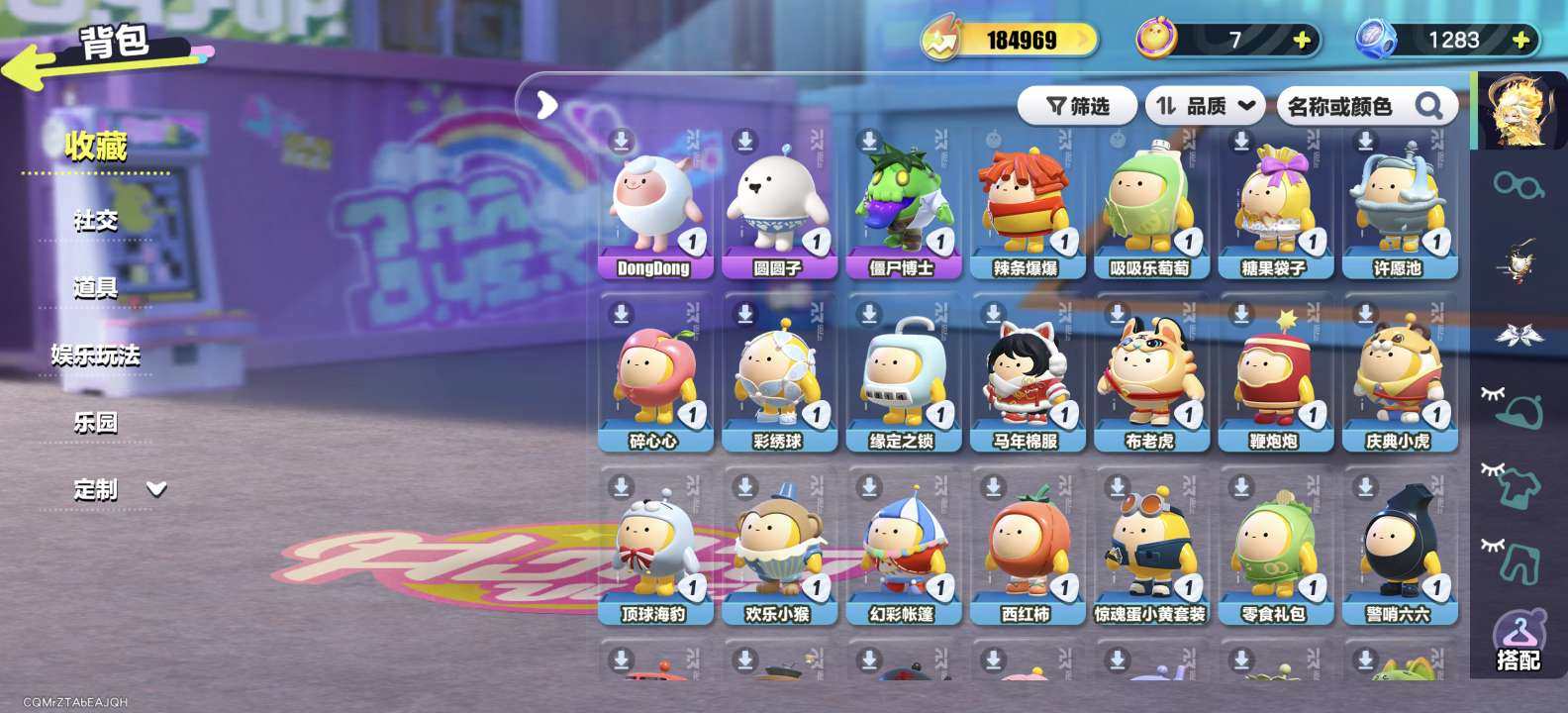Add more blue gems with the plus
The width and height of the screenshot is (1568, 713).
pyautogui.click(x=1521, y=40)
